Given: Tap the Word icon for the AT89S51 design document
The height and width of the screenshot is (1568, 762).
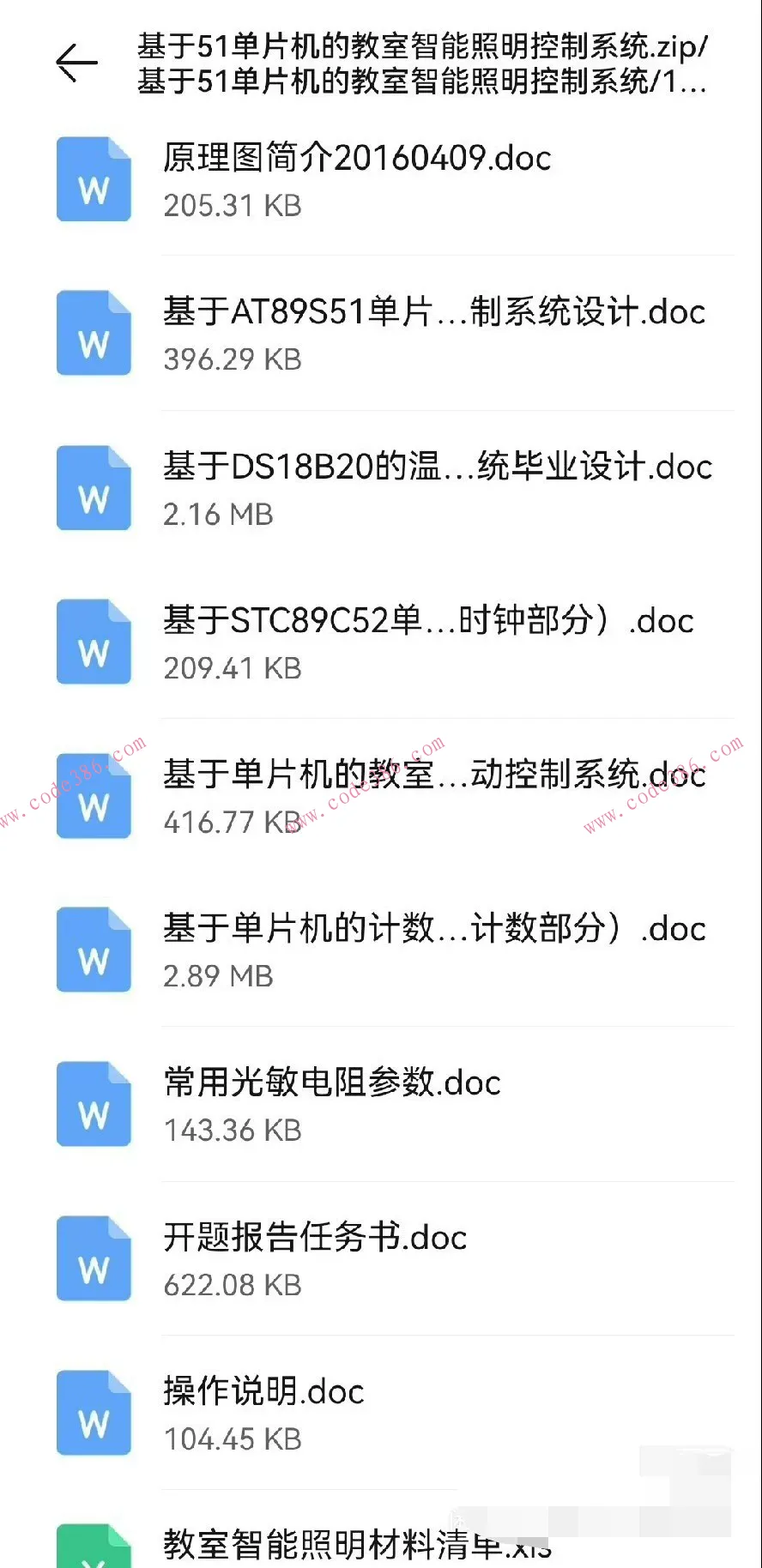Looking at the screenshot, I should [94, 332].
